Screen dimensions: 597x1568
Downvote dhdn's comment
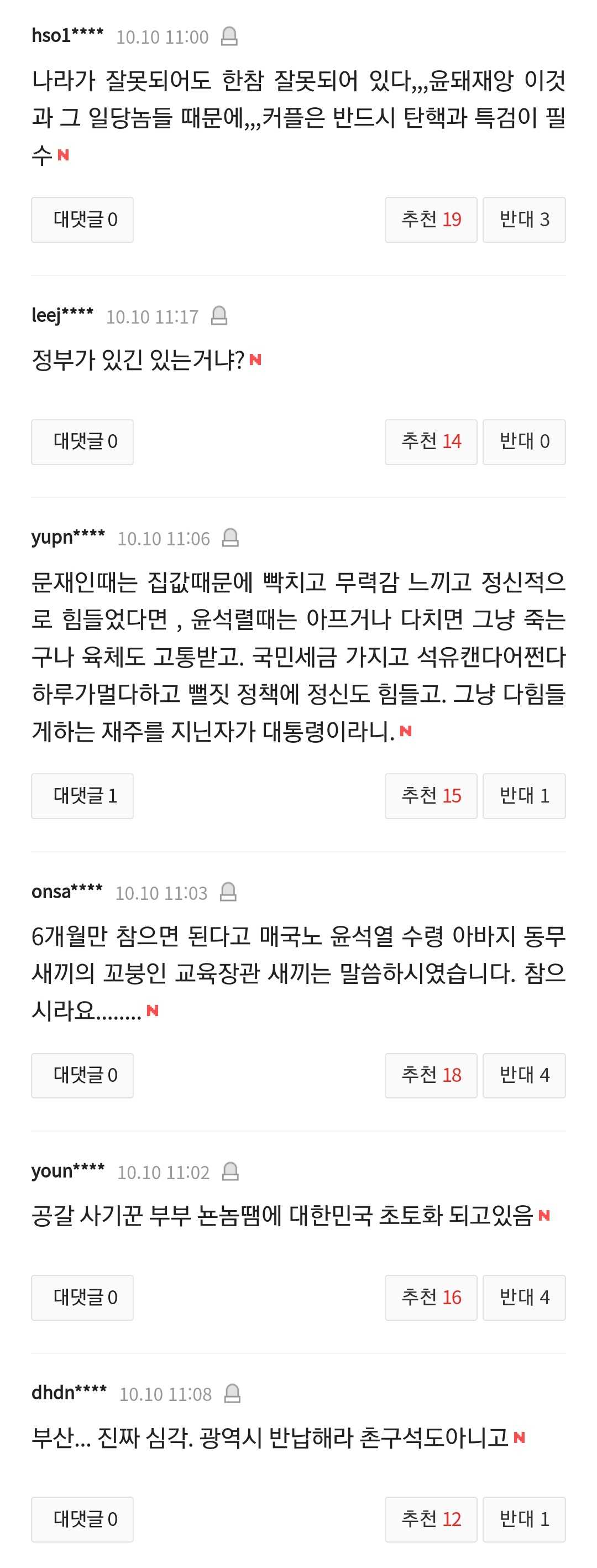coord(523,1519)
